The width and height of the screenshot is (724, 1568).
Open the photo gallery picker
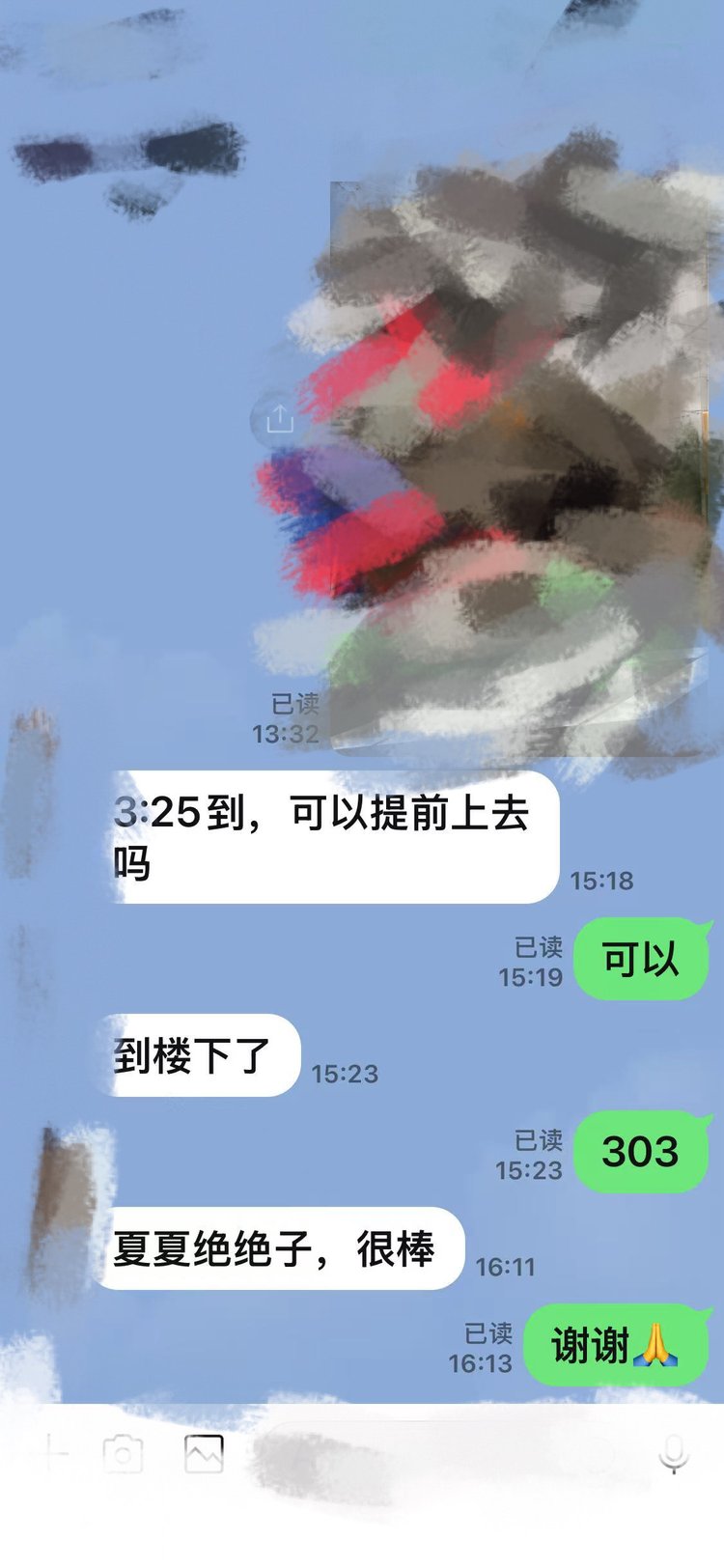(204, 1453)
